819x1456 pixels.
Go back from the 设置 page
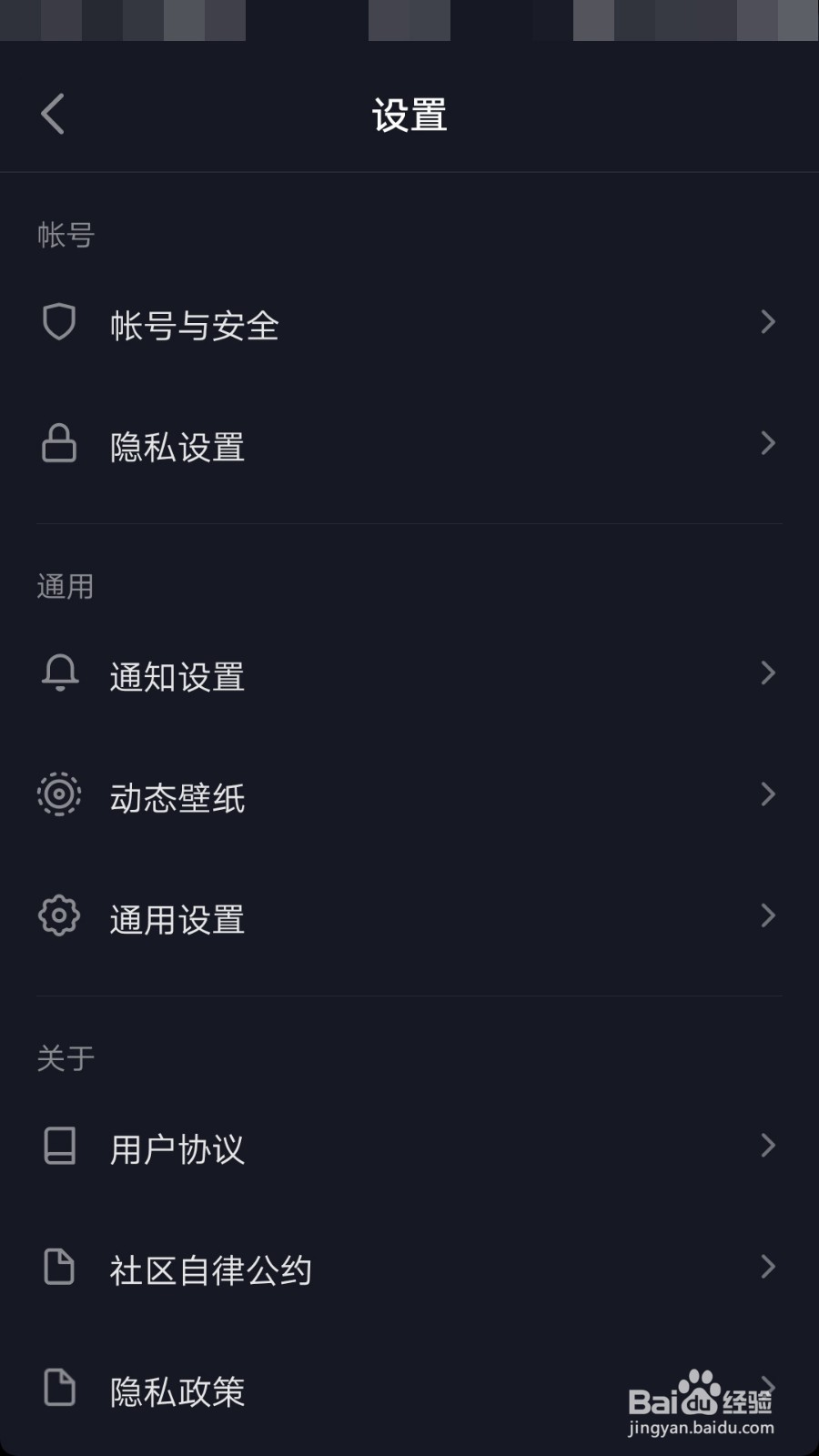click(x=53, y=115)
